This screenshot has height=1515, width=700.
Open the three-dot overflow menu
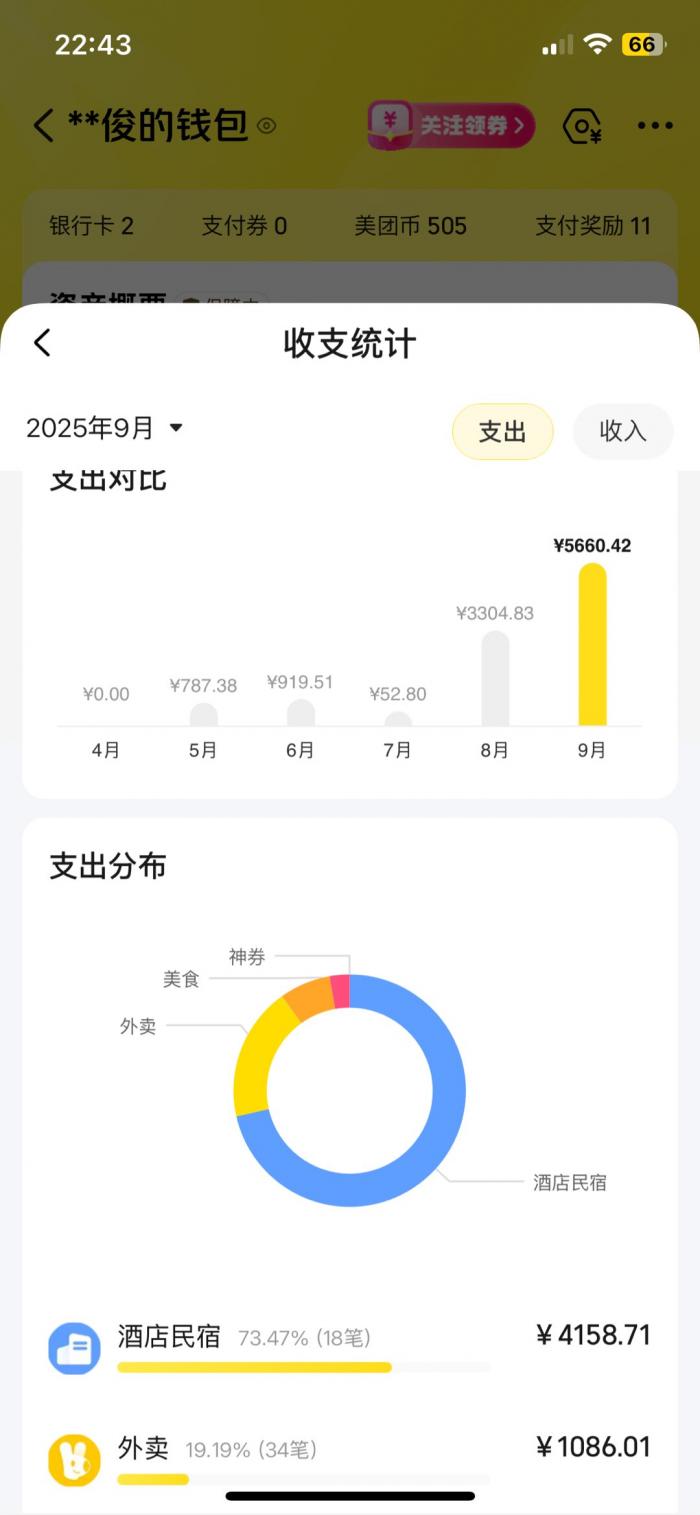coord(655,126)
